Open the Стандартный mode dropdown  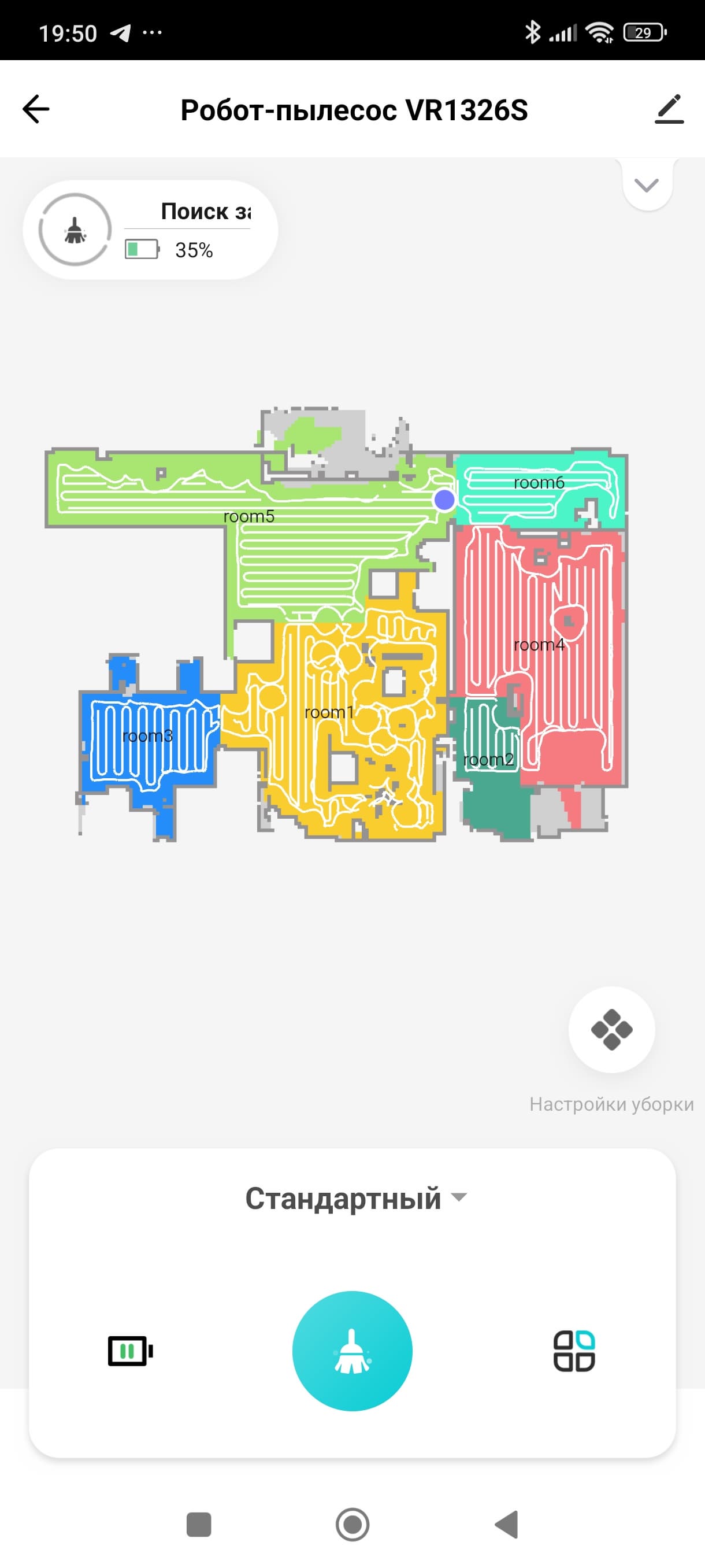tap(355, 1198)
